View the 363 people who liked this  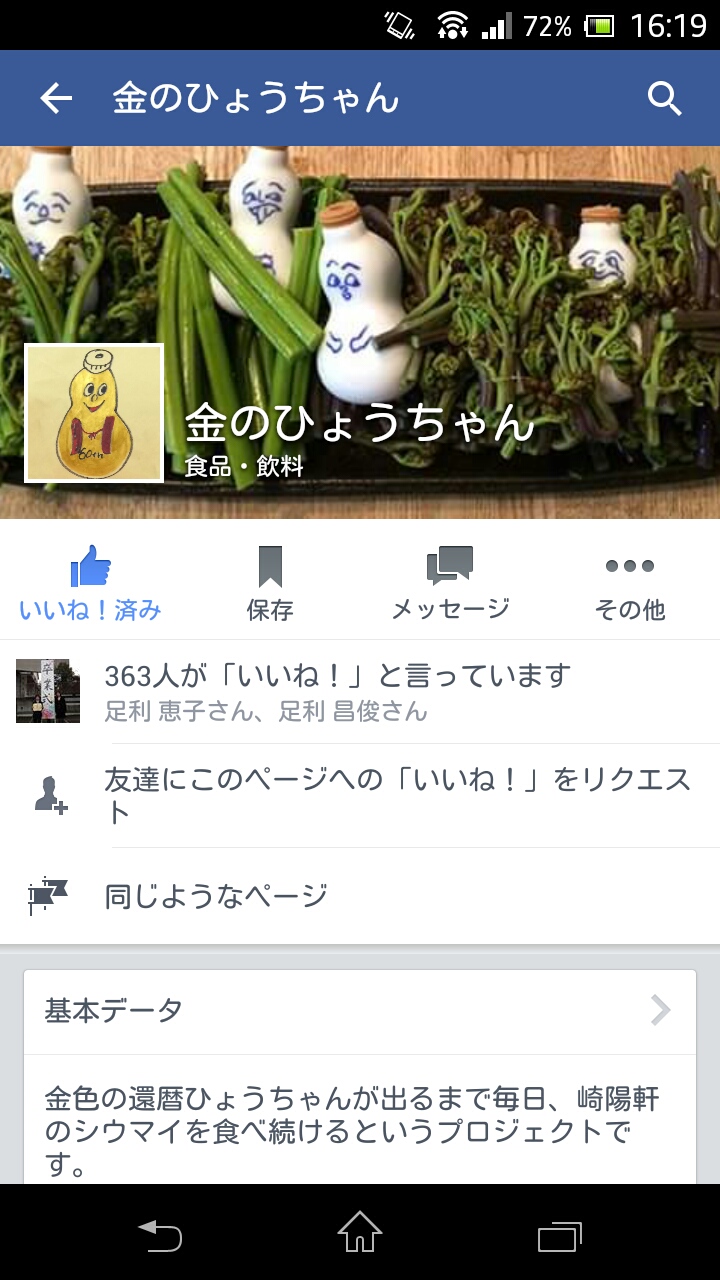pyautogui.click(x=337, y=691)
